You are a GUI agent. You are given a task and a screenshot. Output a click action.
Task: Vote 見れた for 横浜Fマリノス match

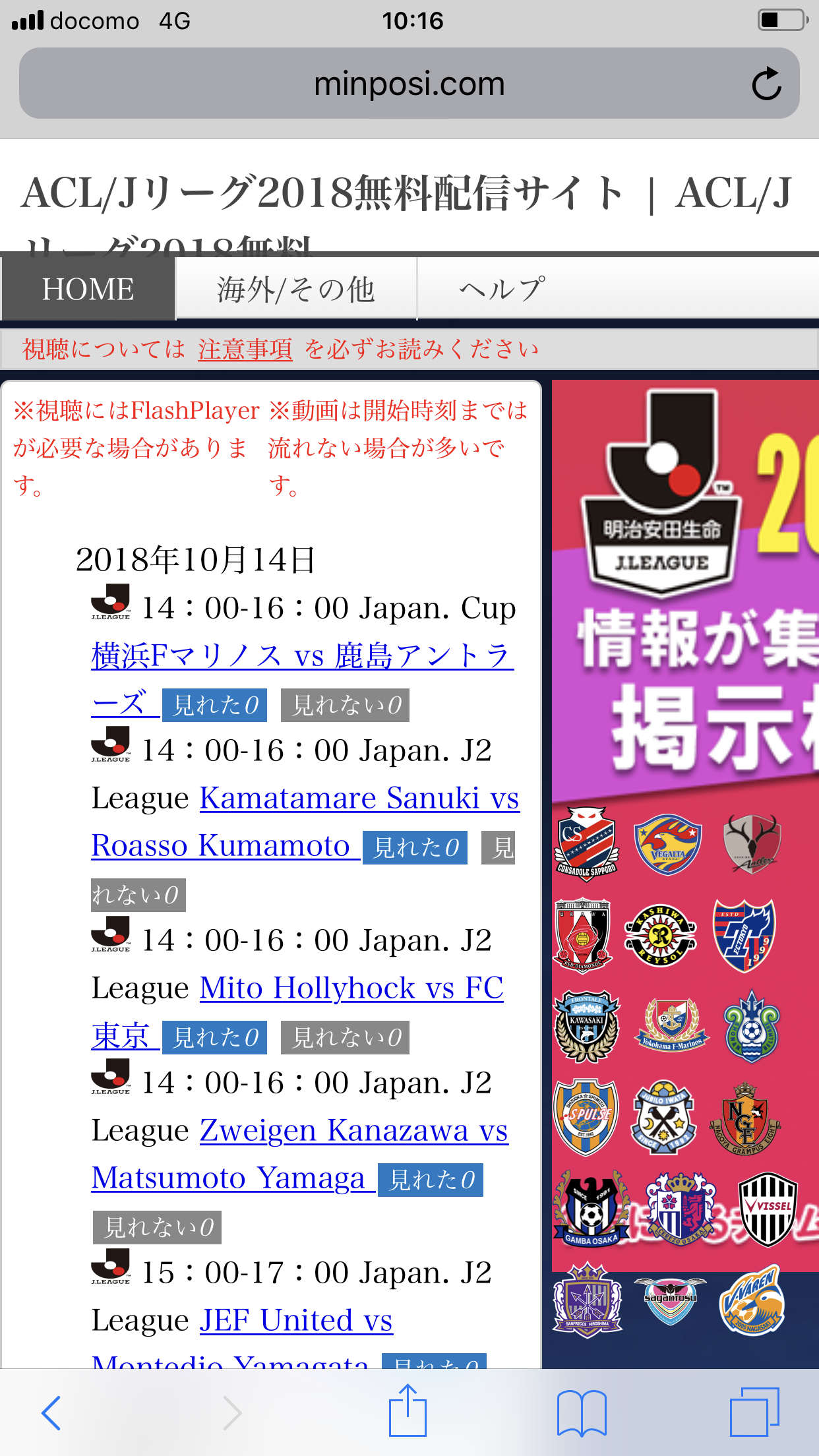click(x=215, y=706)
